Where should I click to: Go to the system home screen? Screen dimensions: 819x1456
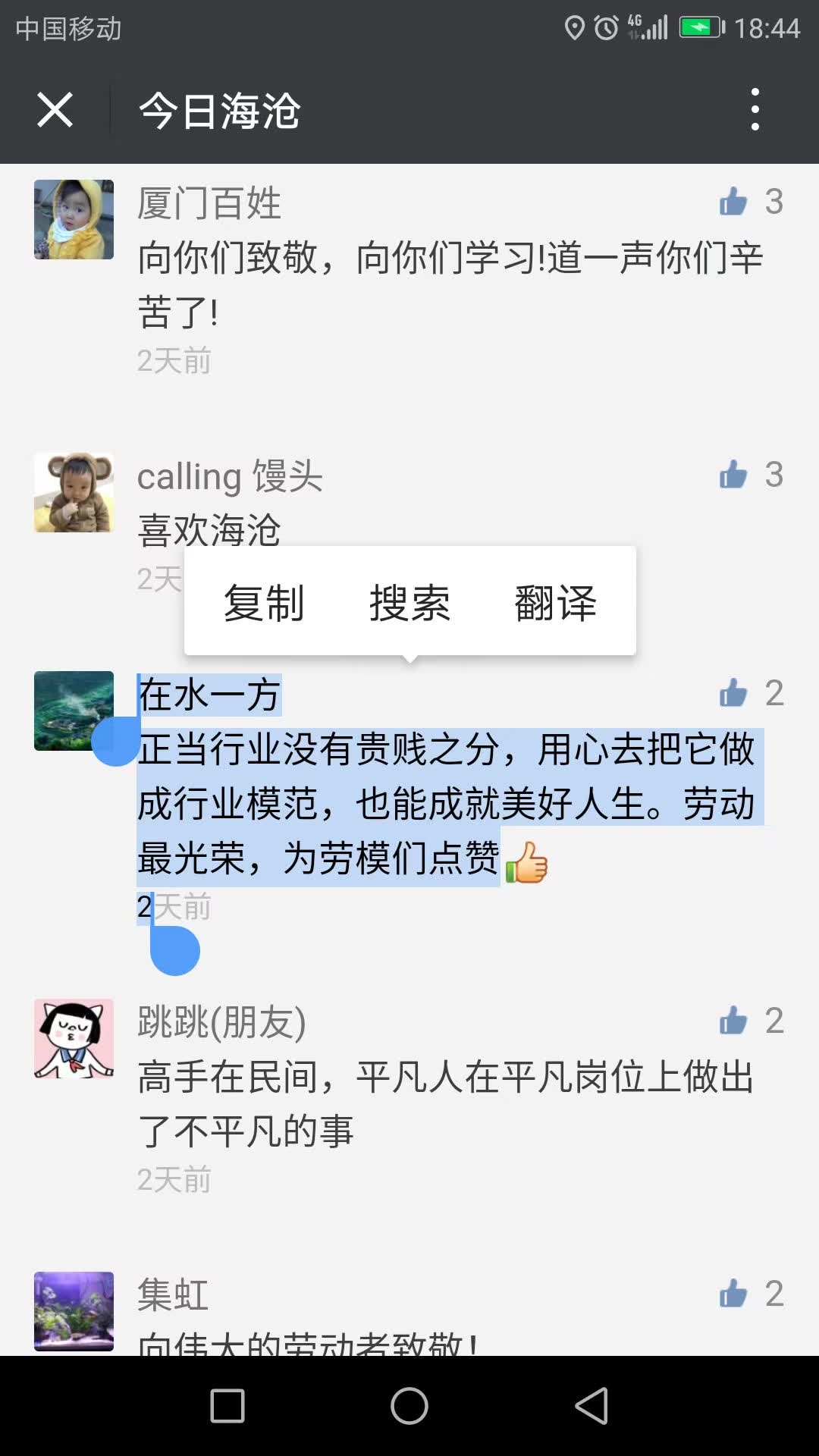409,1406
